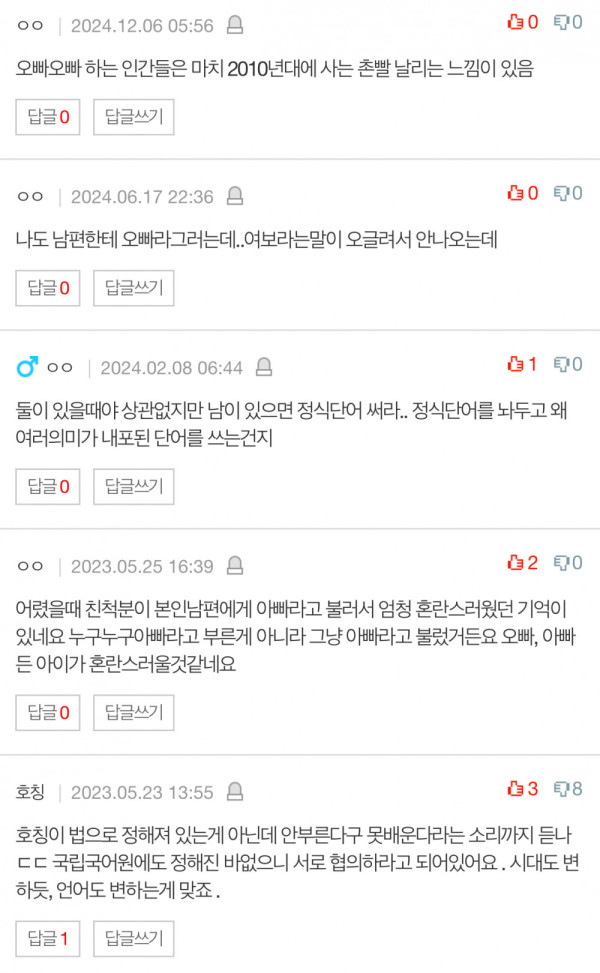Image resolution: width=600 pixels, height=973 pixels.
Task: Open 답글 0 under the 2023.05.25 comment
Action: pos(48,712)
